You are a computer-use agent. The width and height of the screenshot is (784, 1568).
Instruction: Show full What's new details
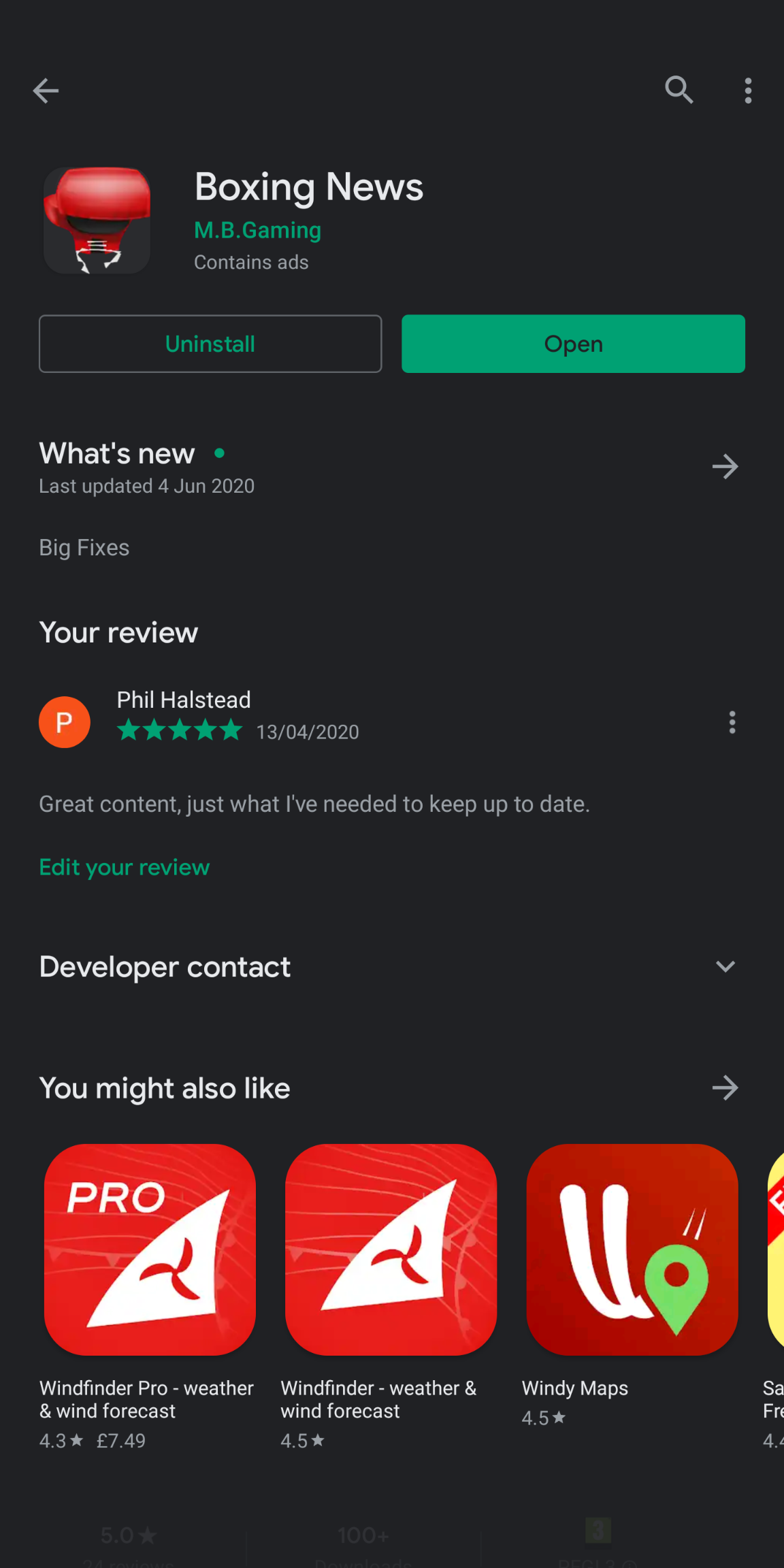pos(725,467)
